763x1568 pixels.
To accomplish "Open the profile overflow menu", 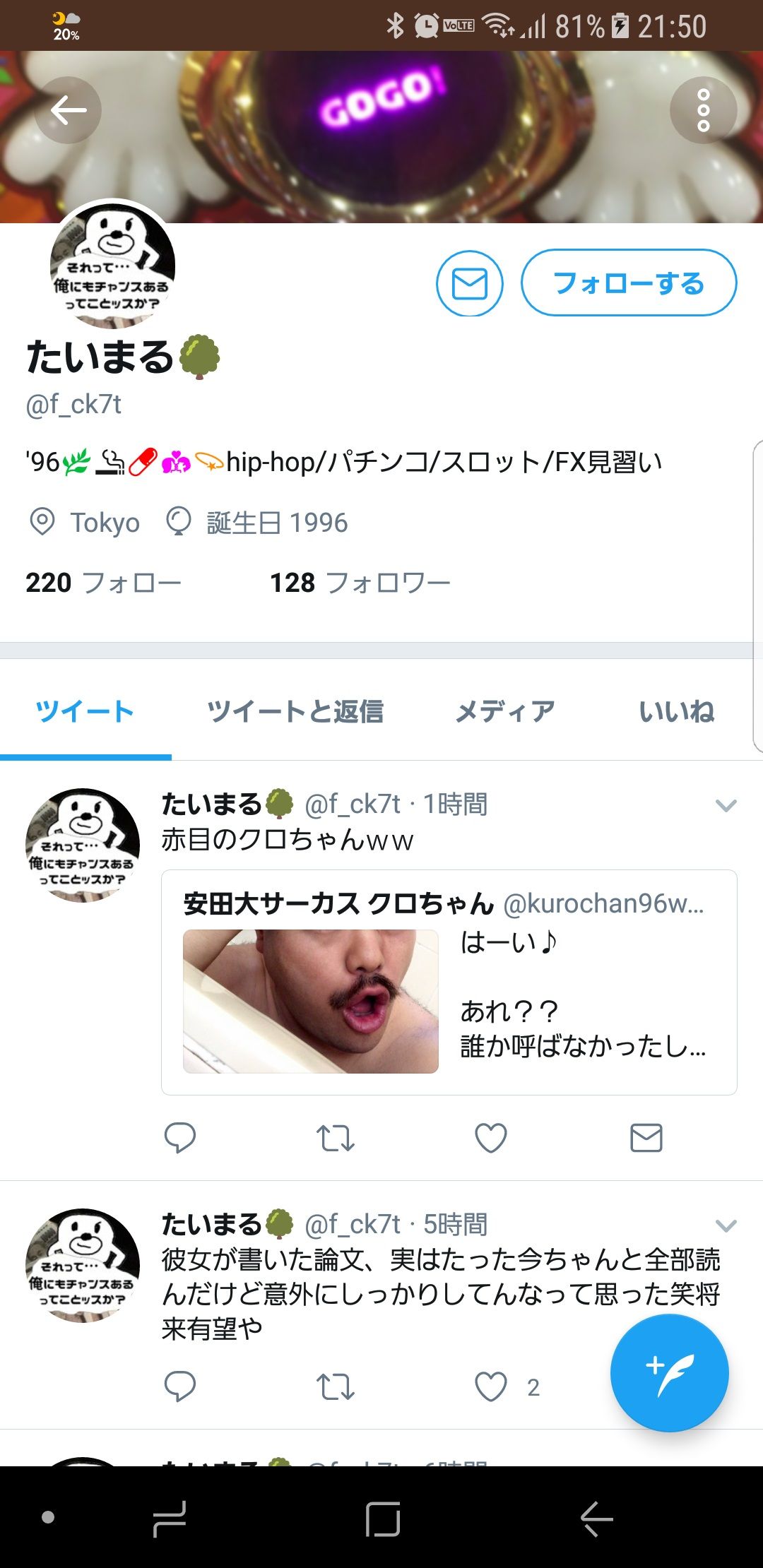I will [703, 110].
